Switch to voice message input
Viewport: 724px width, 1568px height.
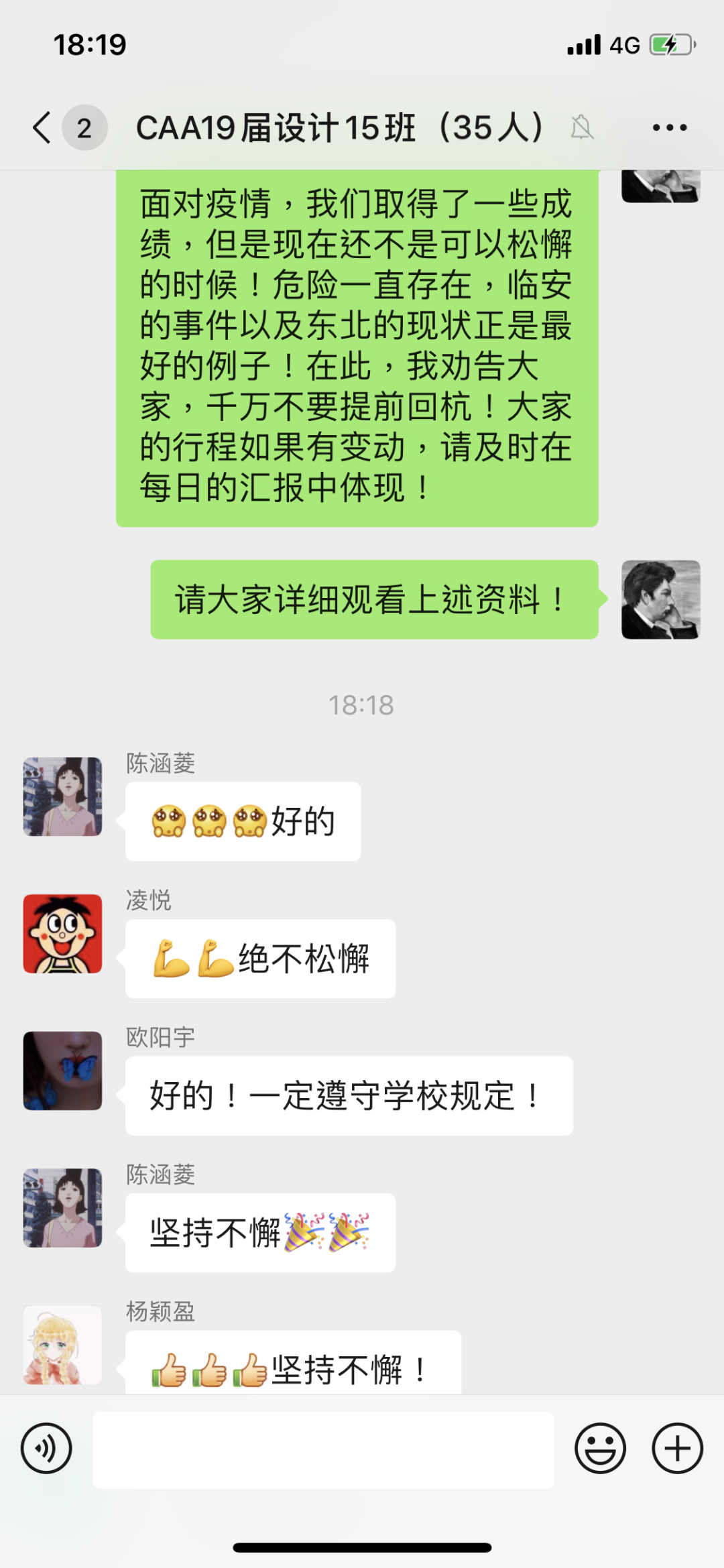point(46,1448)
